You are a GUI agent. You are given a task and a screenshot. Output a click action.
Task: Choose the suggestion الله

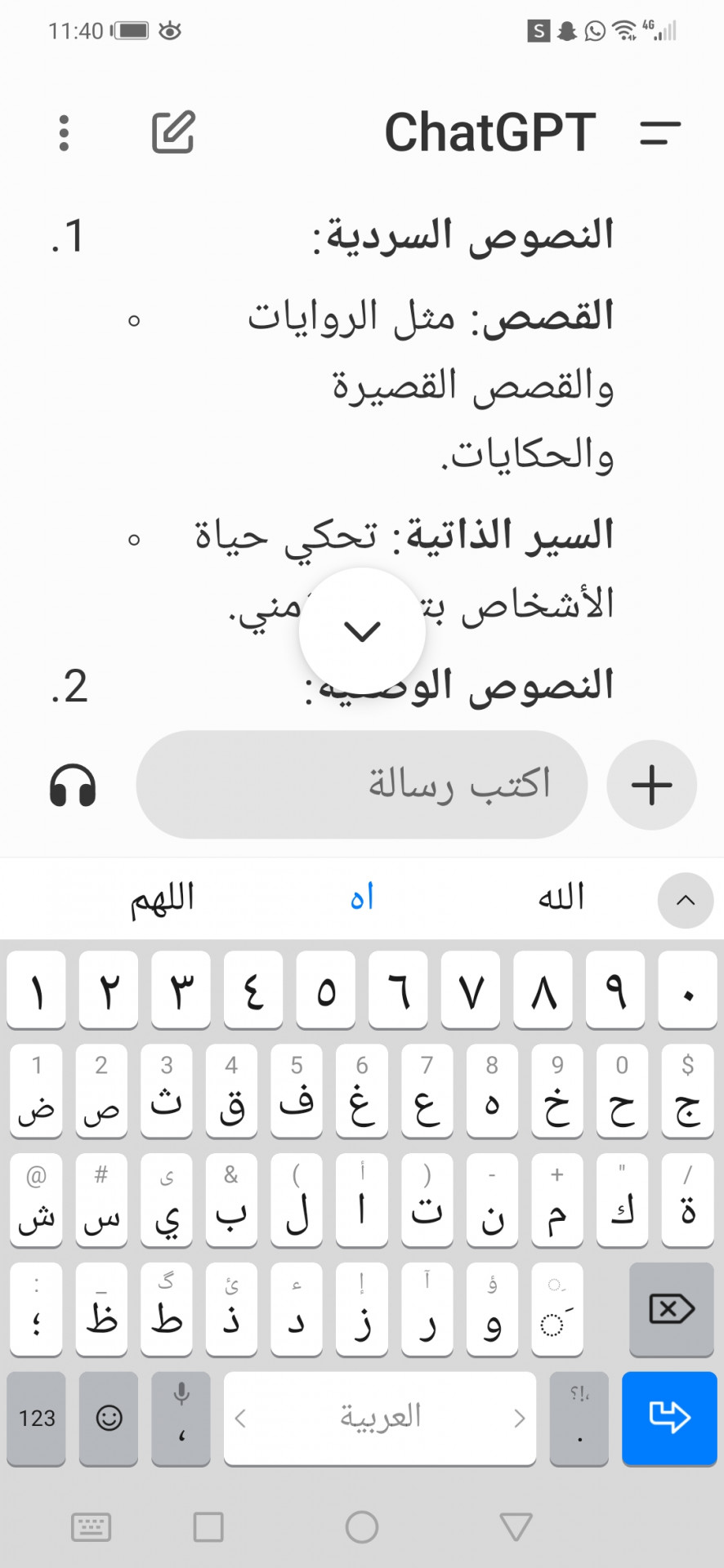(561, 898)
